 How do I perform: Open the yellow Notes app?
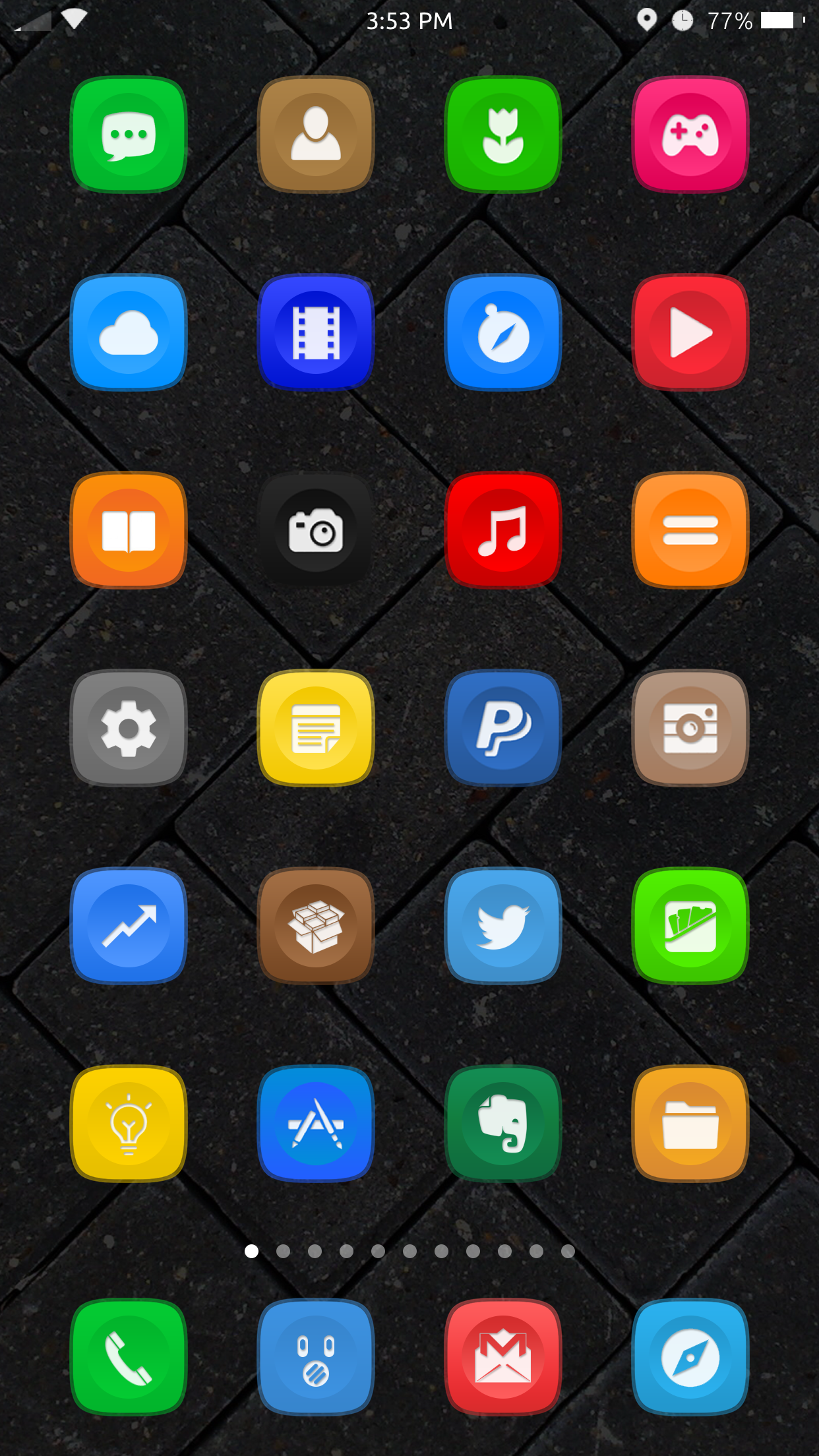click(x=316, y=728)
